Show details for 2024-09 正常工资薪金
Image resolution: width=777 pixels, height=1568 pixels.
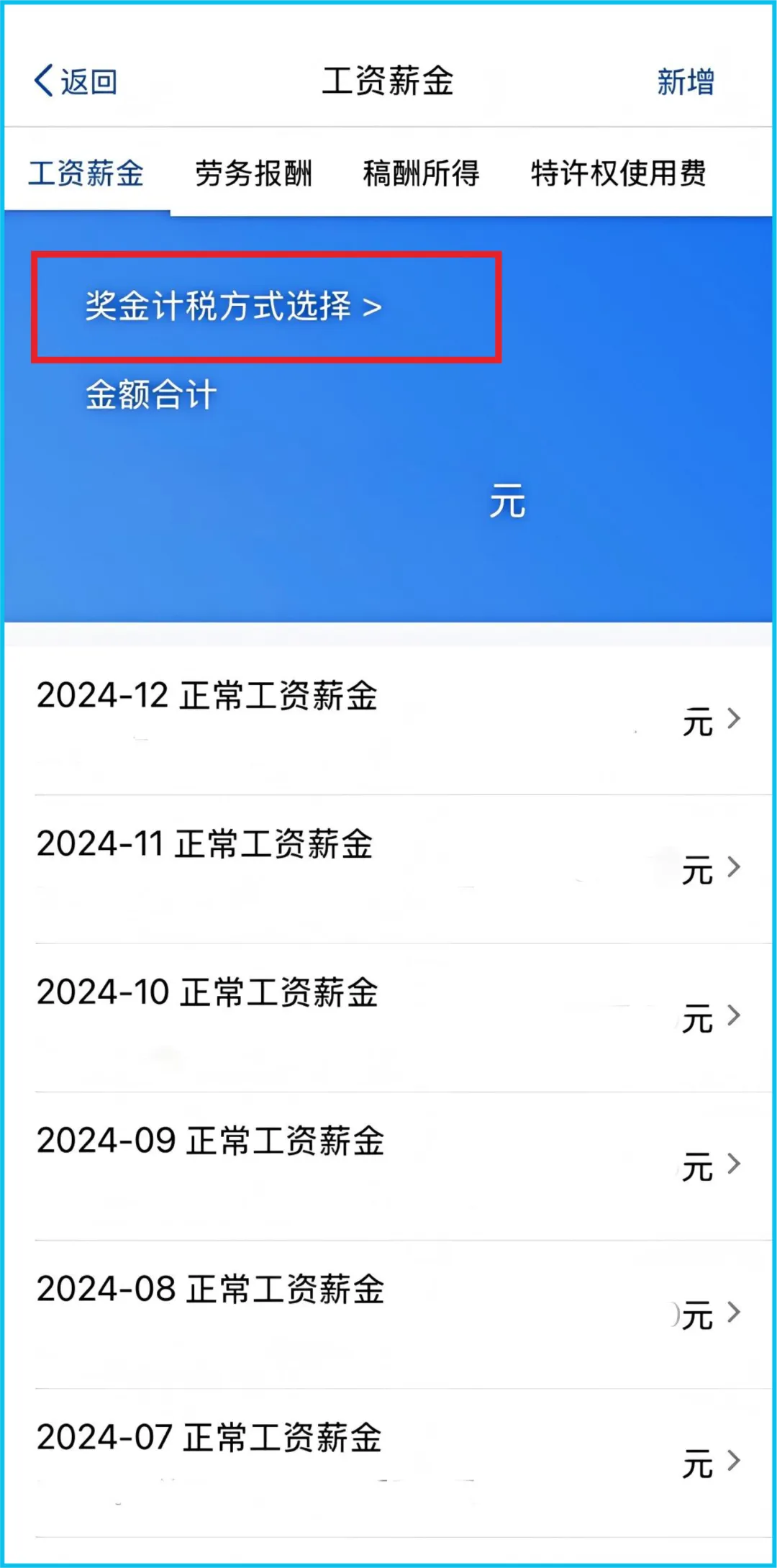point(388,1164)
